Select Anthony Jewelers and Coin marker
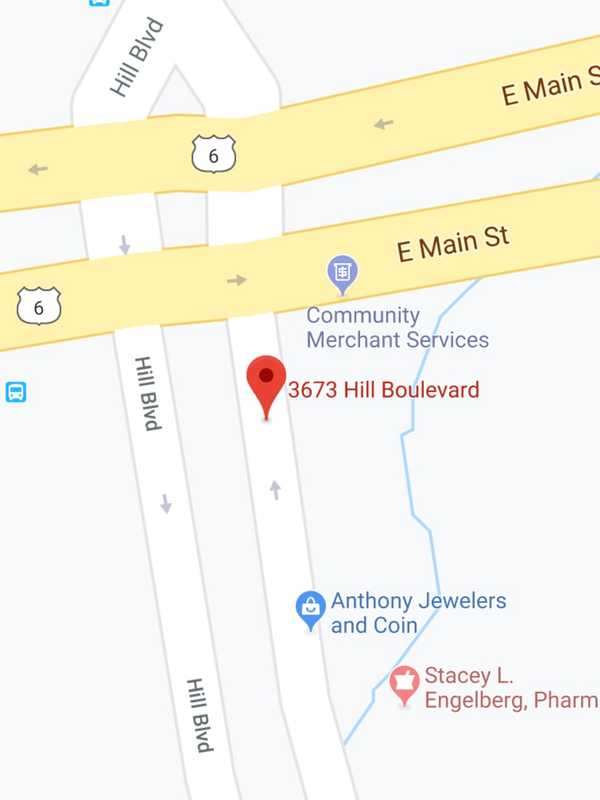Screen dimensions: 600x800 311,608
